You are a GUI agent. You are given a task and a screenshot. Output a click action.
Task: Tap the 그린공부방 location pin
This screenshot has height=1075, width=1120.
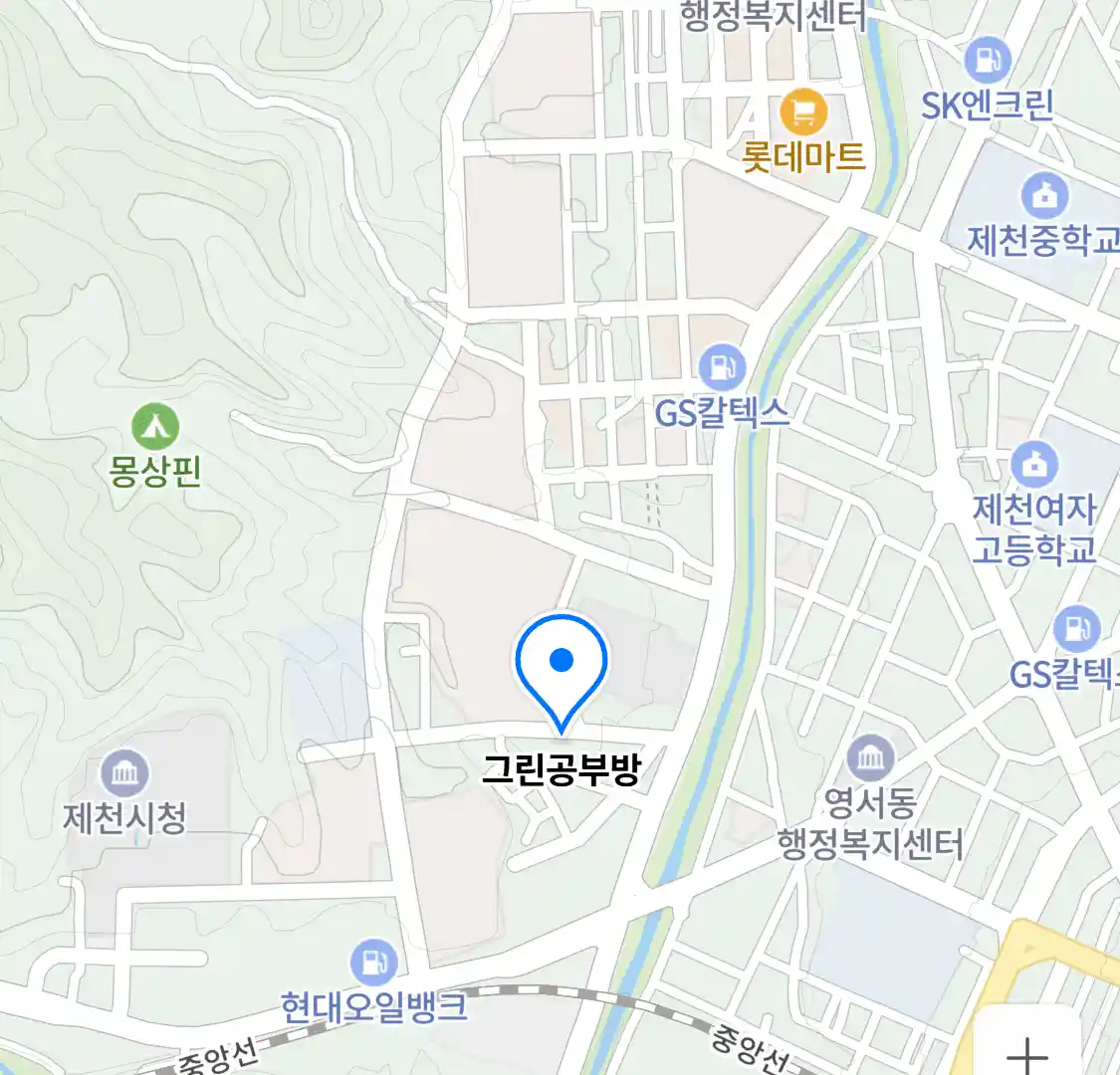click(561, 663)
